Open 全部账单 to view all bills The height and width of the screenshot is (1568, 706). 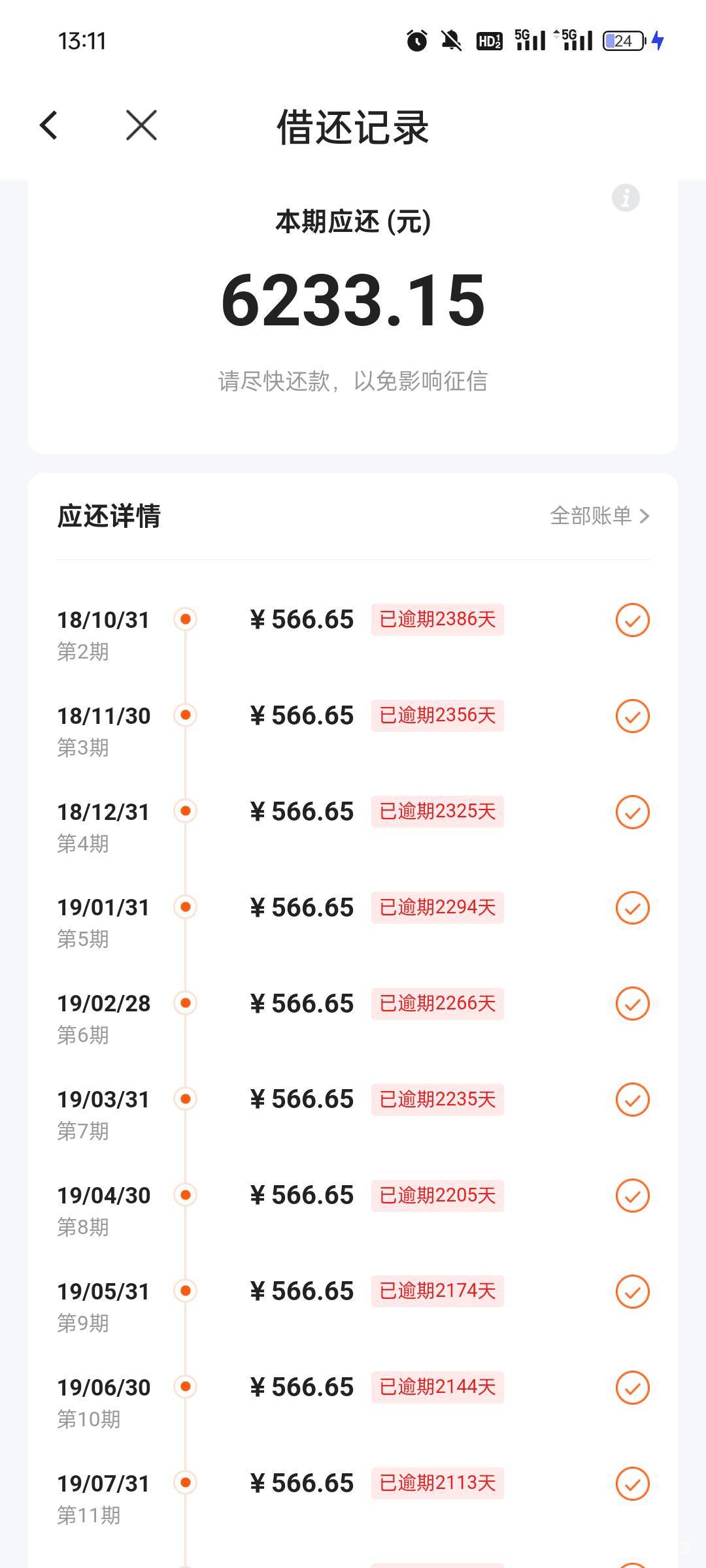600,516
